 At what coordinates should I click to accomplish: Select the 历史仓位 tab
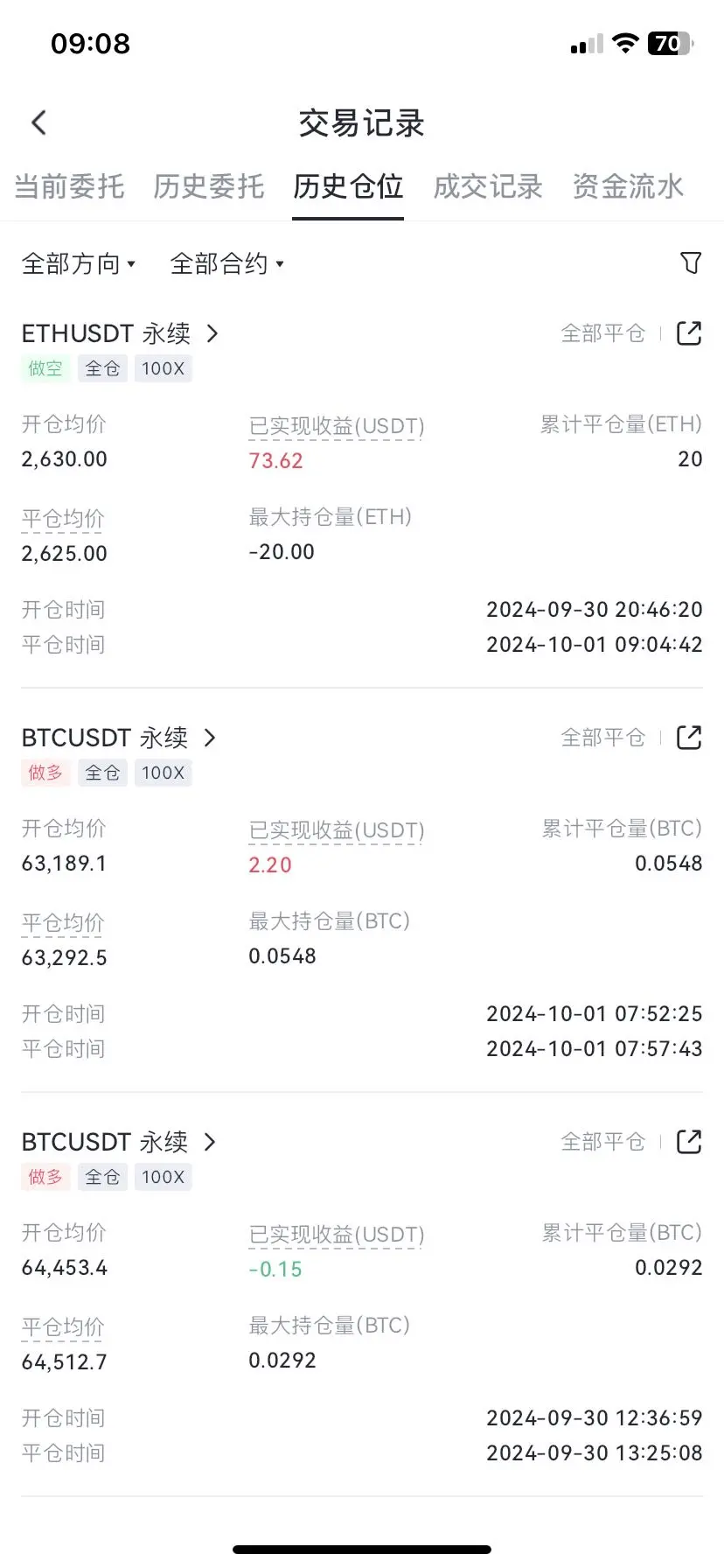(348, 186)
